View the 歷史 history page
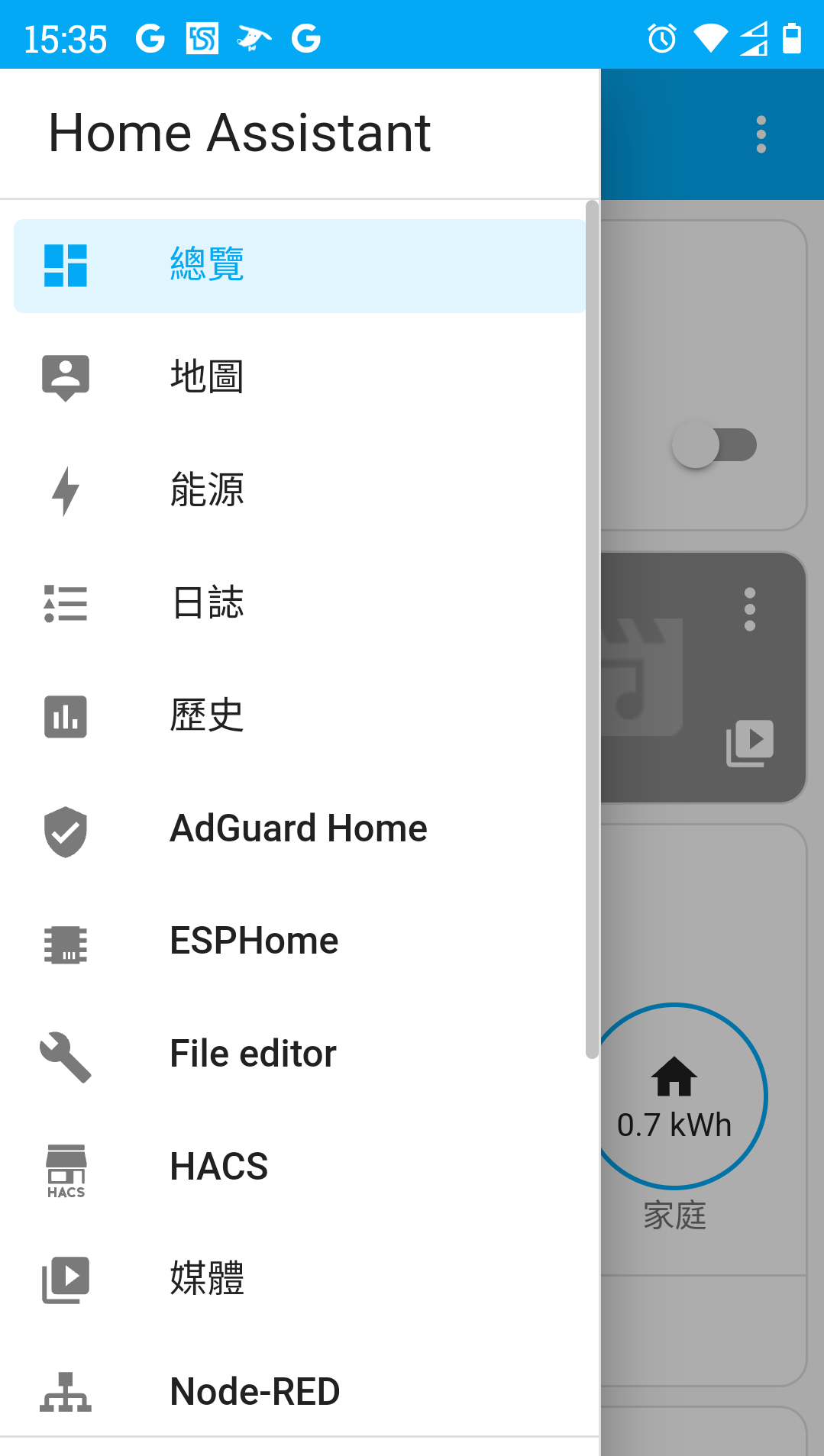824x1456 pixels. (298, 715)
